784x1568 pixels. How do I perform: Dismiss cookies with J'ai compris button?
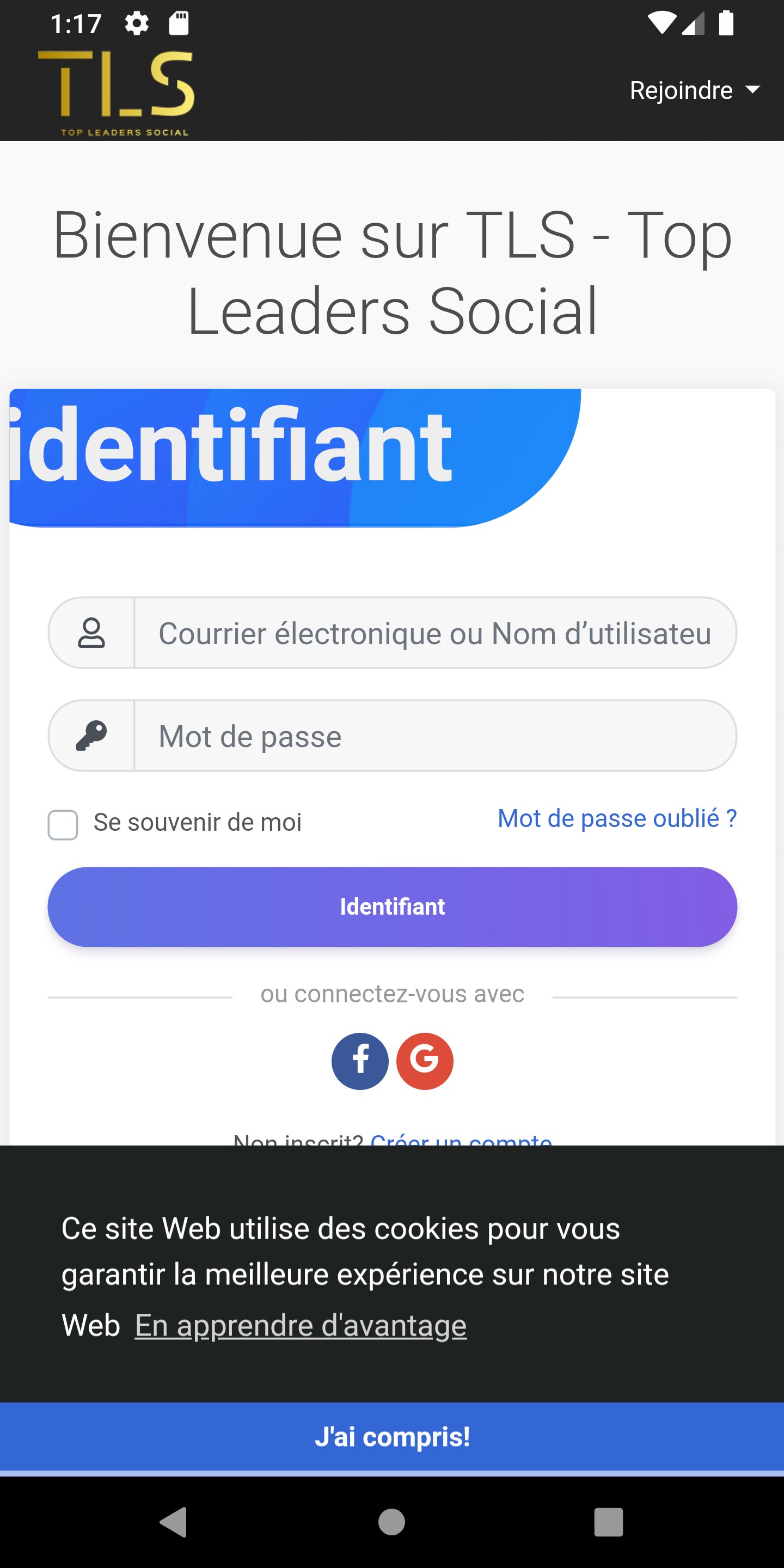click(x=392, y=1437)
